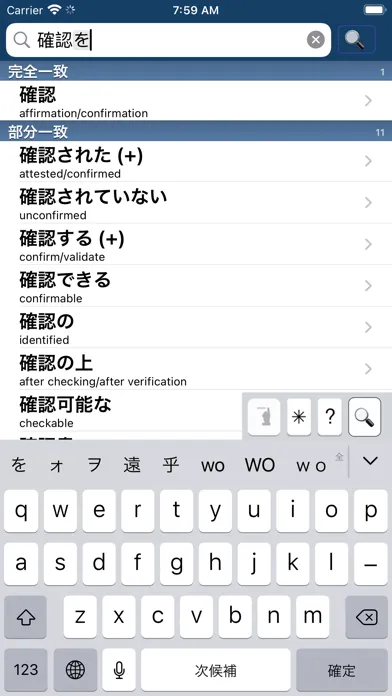Open the 確認可能な checkable entry
Screen dimensions: 392x696
(121, 411)
